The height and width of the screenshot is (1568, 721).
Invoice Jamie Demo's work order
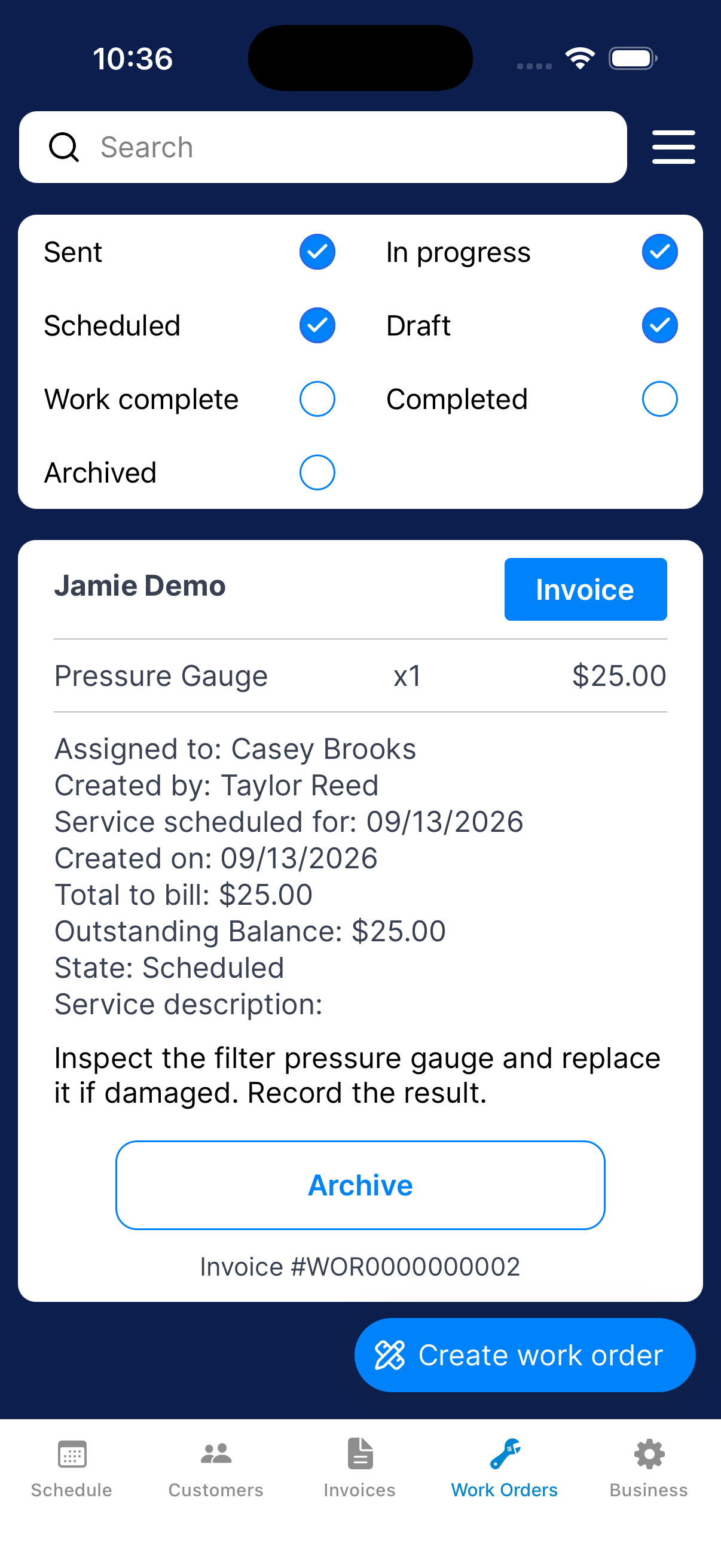pyautogui.click(x=585, y=589)
